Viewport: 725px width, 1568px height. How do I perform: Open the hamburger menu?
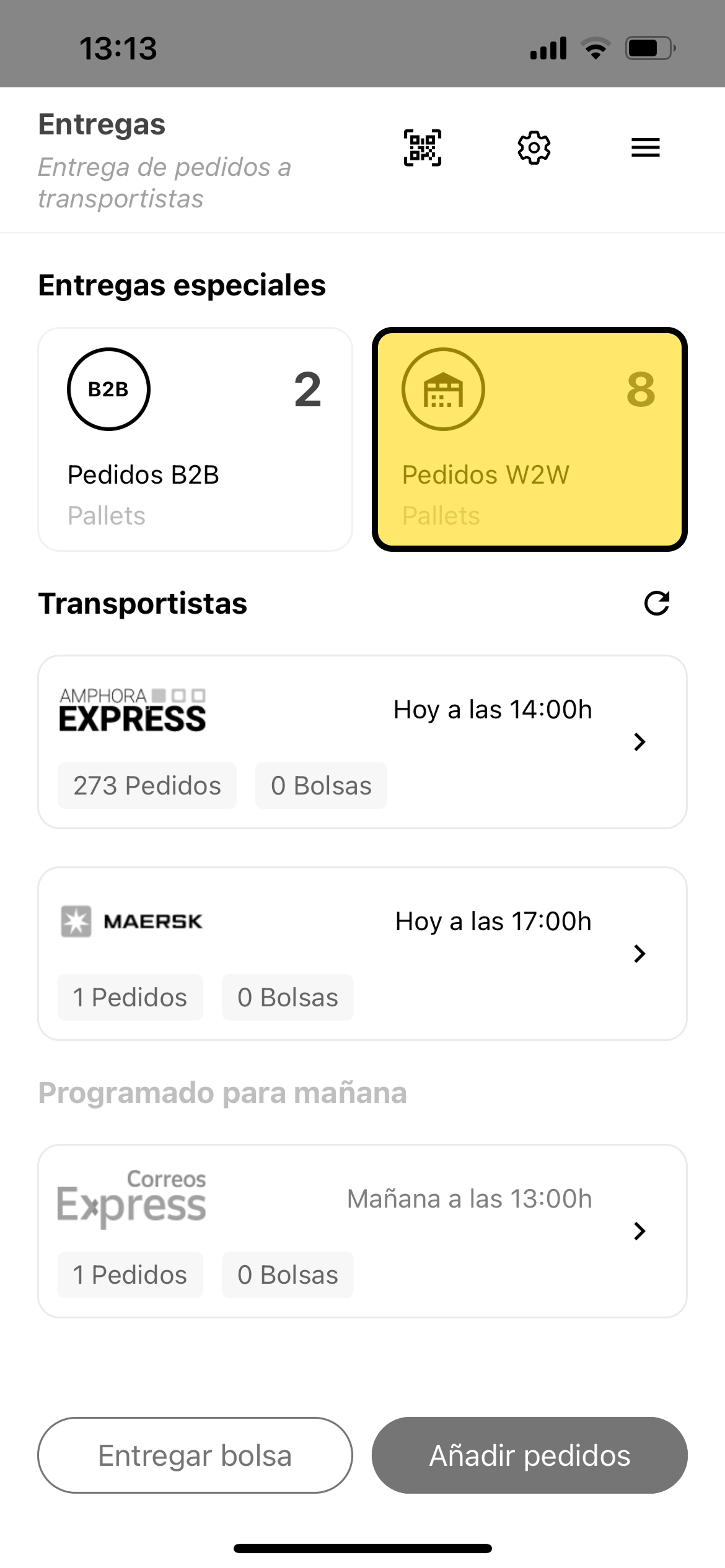(645, 147)
